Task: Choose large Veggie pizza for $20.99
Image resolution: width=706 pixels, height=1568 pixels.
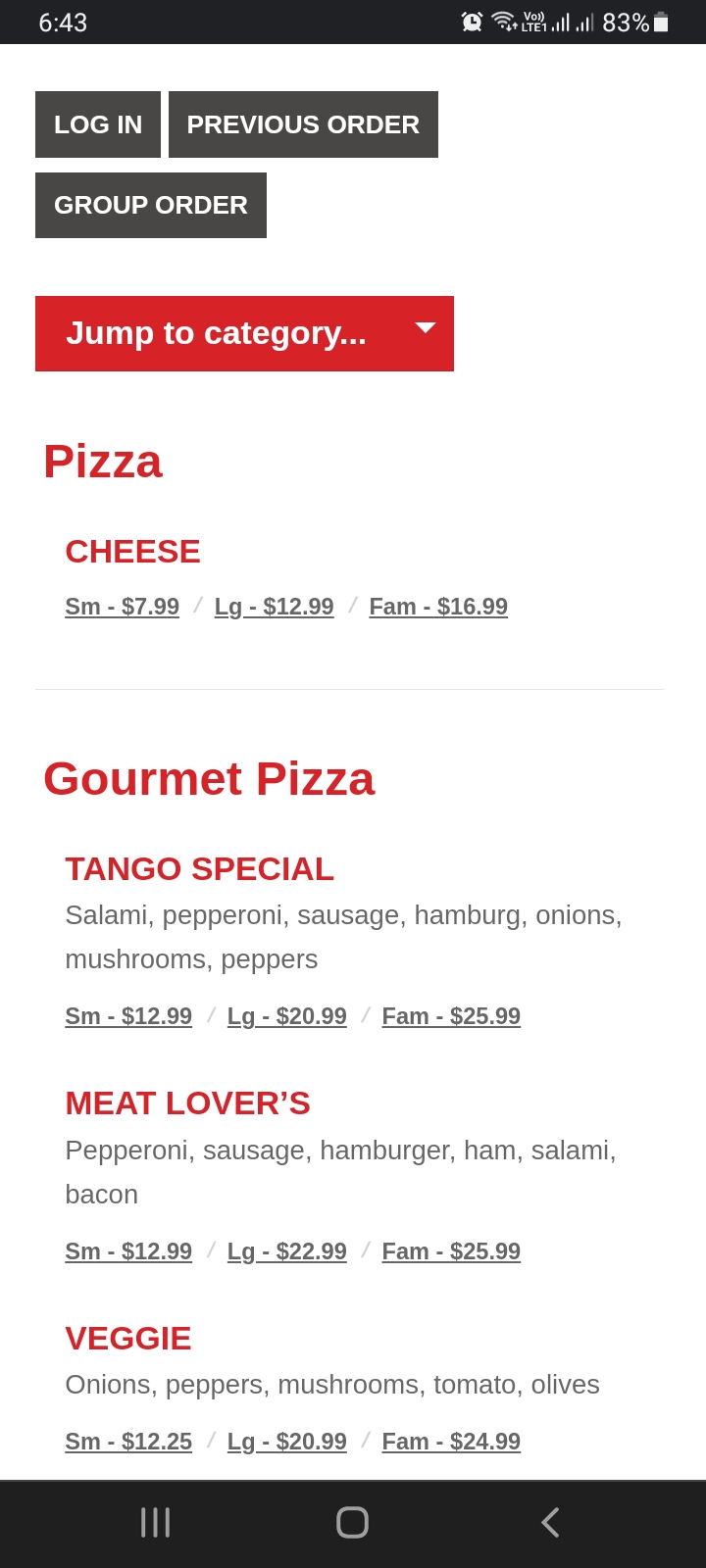Action: click(x=287, y=1442)
